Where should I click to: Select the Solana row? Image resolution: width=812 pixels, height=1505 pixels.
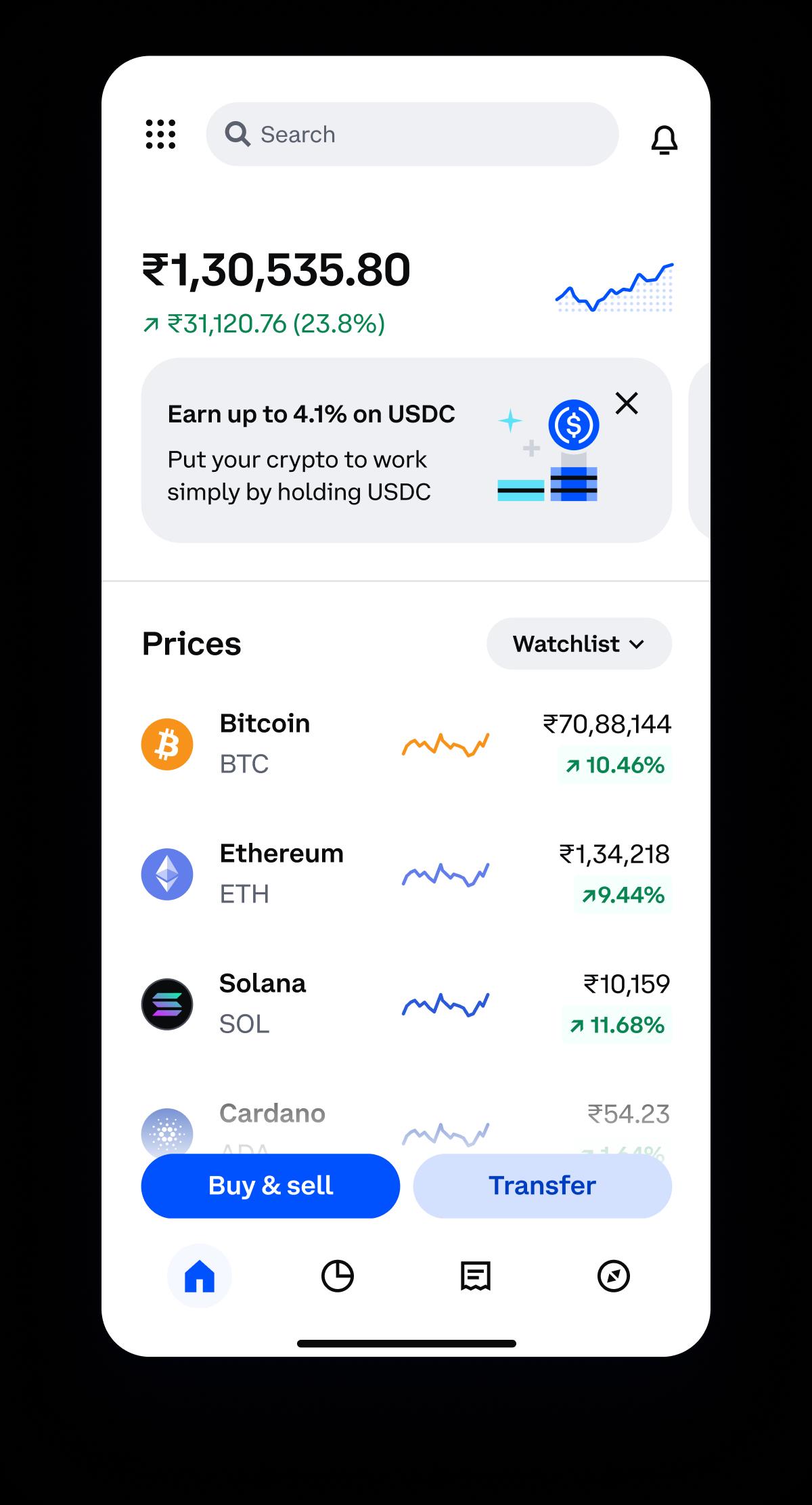pos(406,1004)
